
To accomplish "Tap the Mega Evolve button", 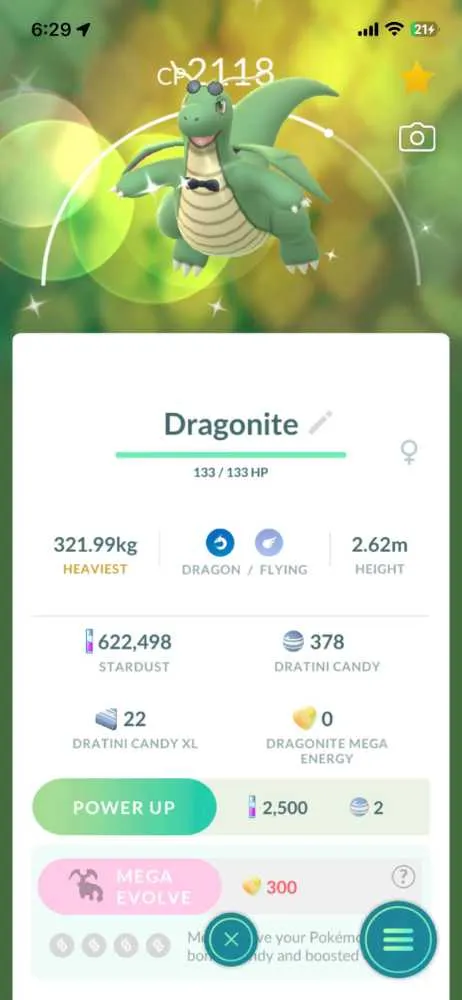I will tap(130, 886).
